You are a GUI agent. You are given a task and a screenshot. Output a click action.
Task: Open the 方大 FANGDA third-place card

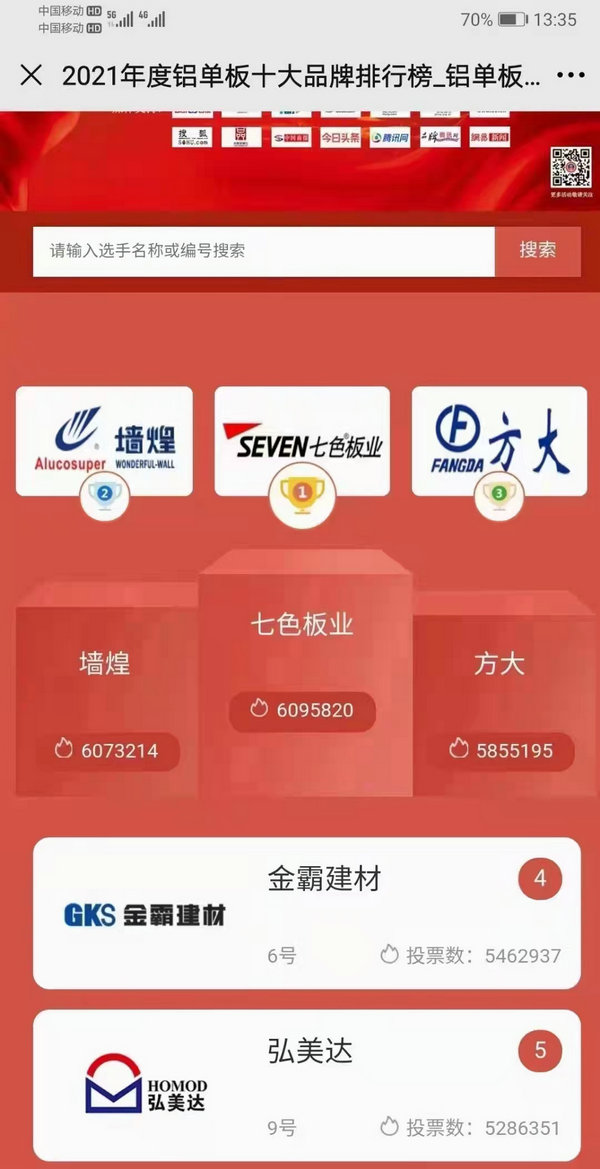499,441
